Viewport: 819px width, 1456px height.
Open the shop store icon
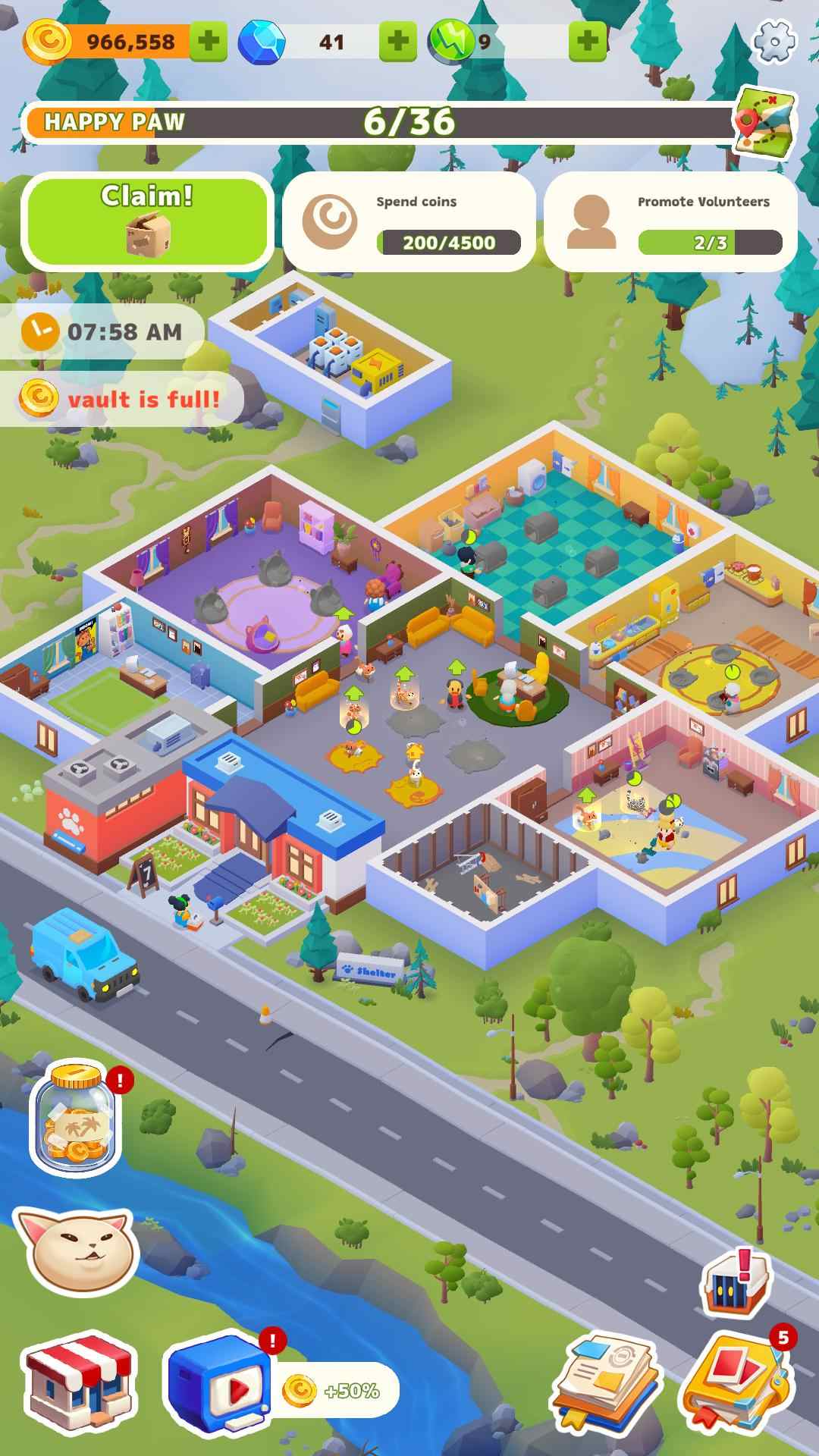tap(80, 1386)
